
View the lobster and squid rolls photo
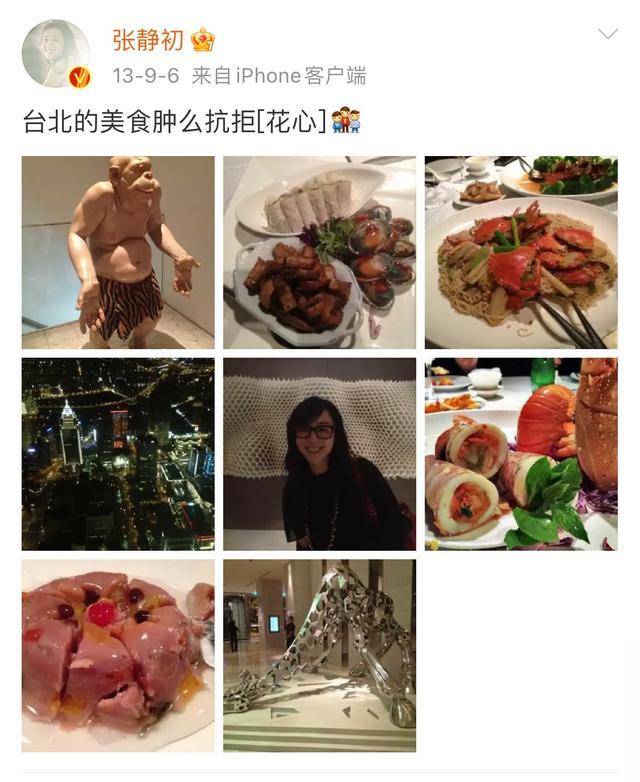tap(521, 454)
